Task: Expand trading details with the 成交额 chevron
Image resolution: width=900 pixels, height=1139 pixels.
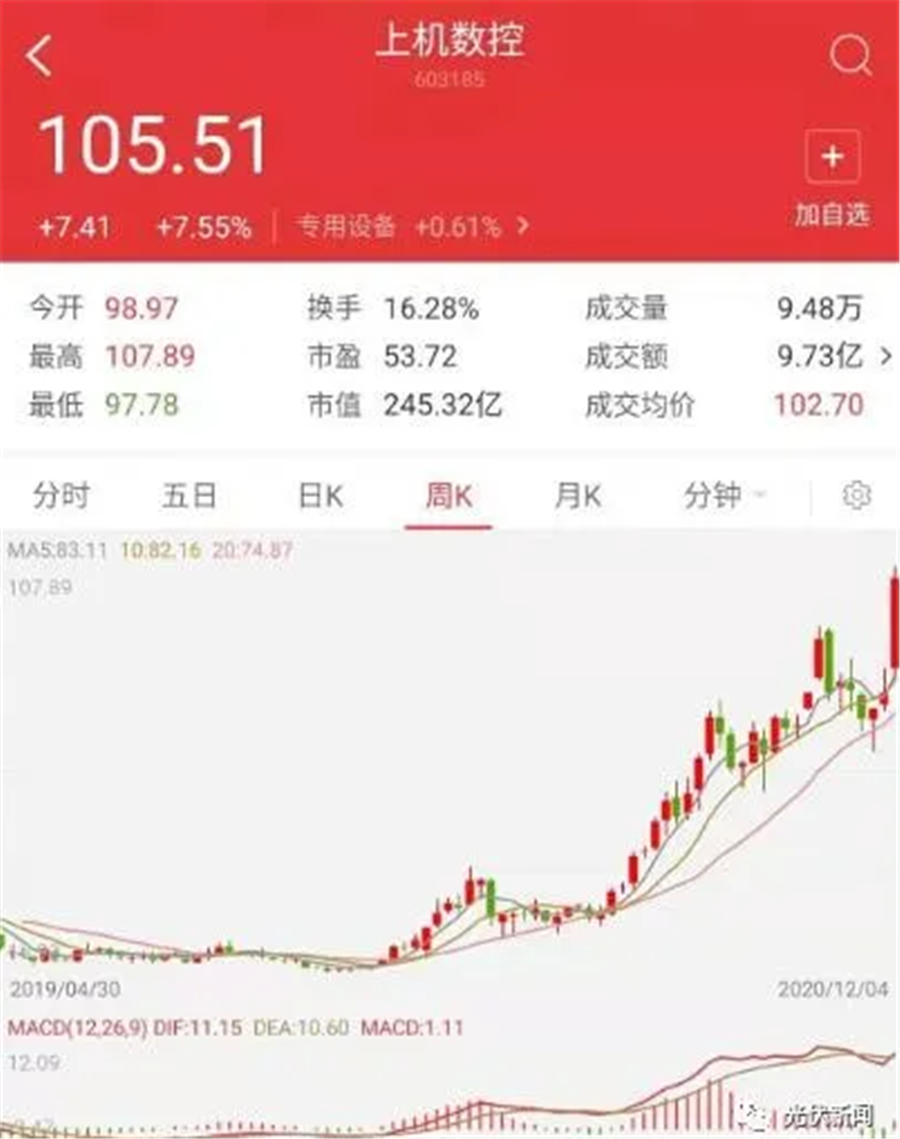Action: click(885, 356)
